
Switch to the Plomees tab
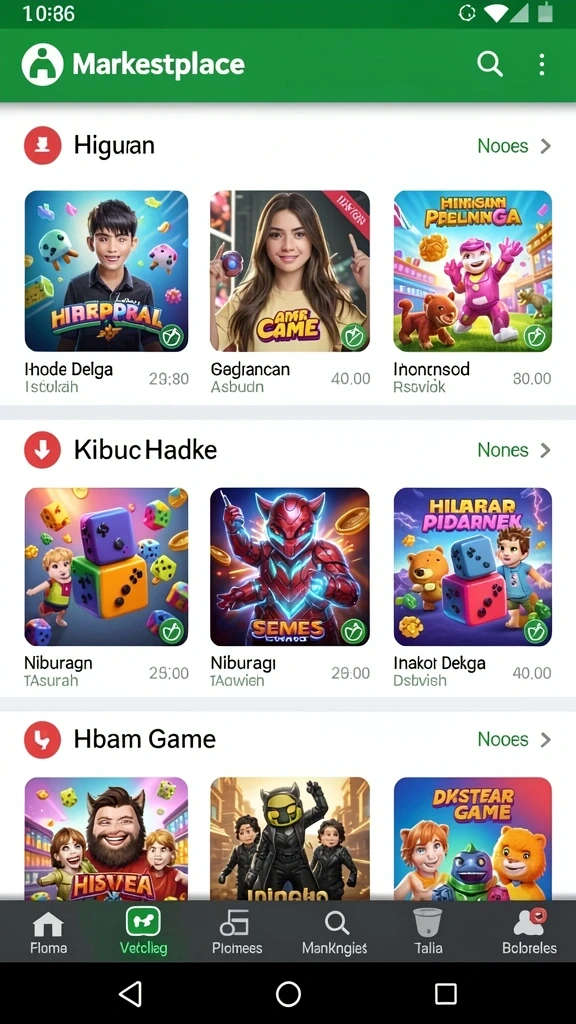tap(237, 933)
